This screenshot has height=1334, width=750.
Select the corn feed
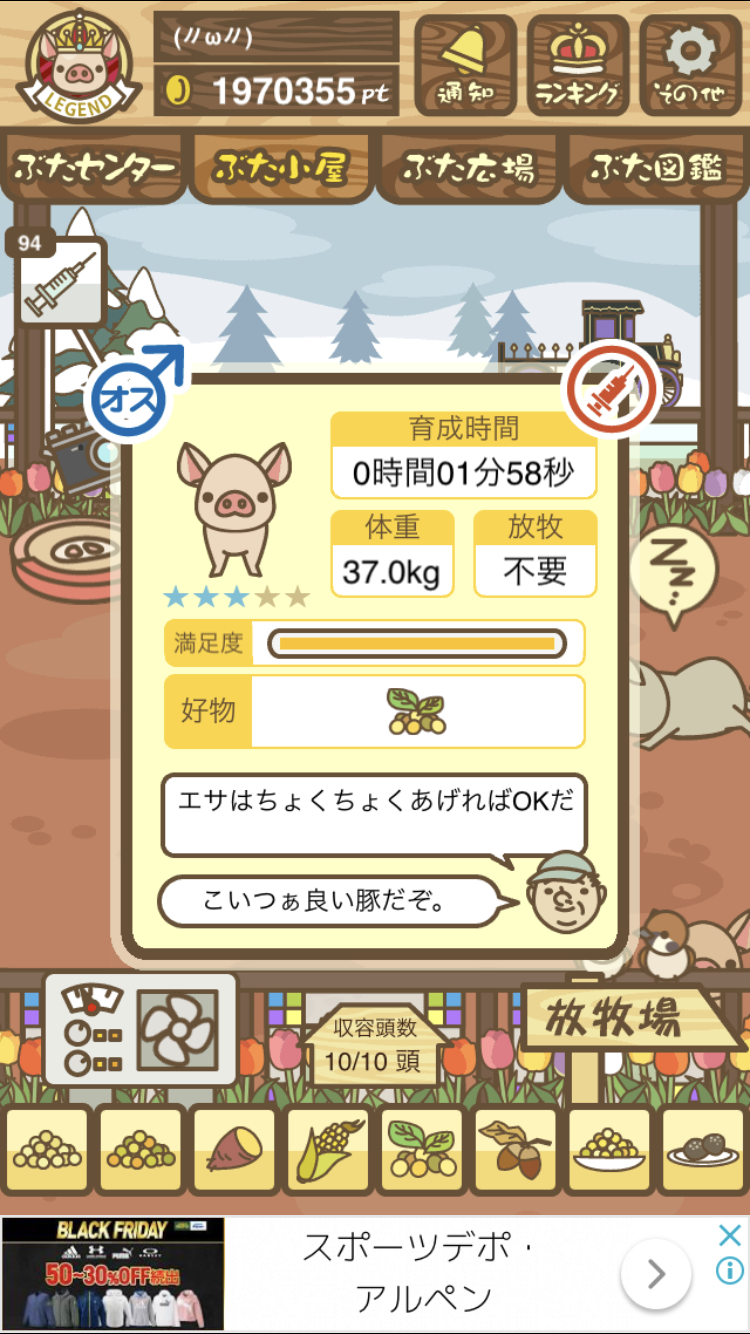328,1151
